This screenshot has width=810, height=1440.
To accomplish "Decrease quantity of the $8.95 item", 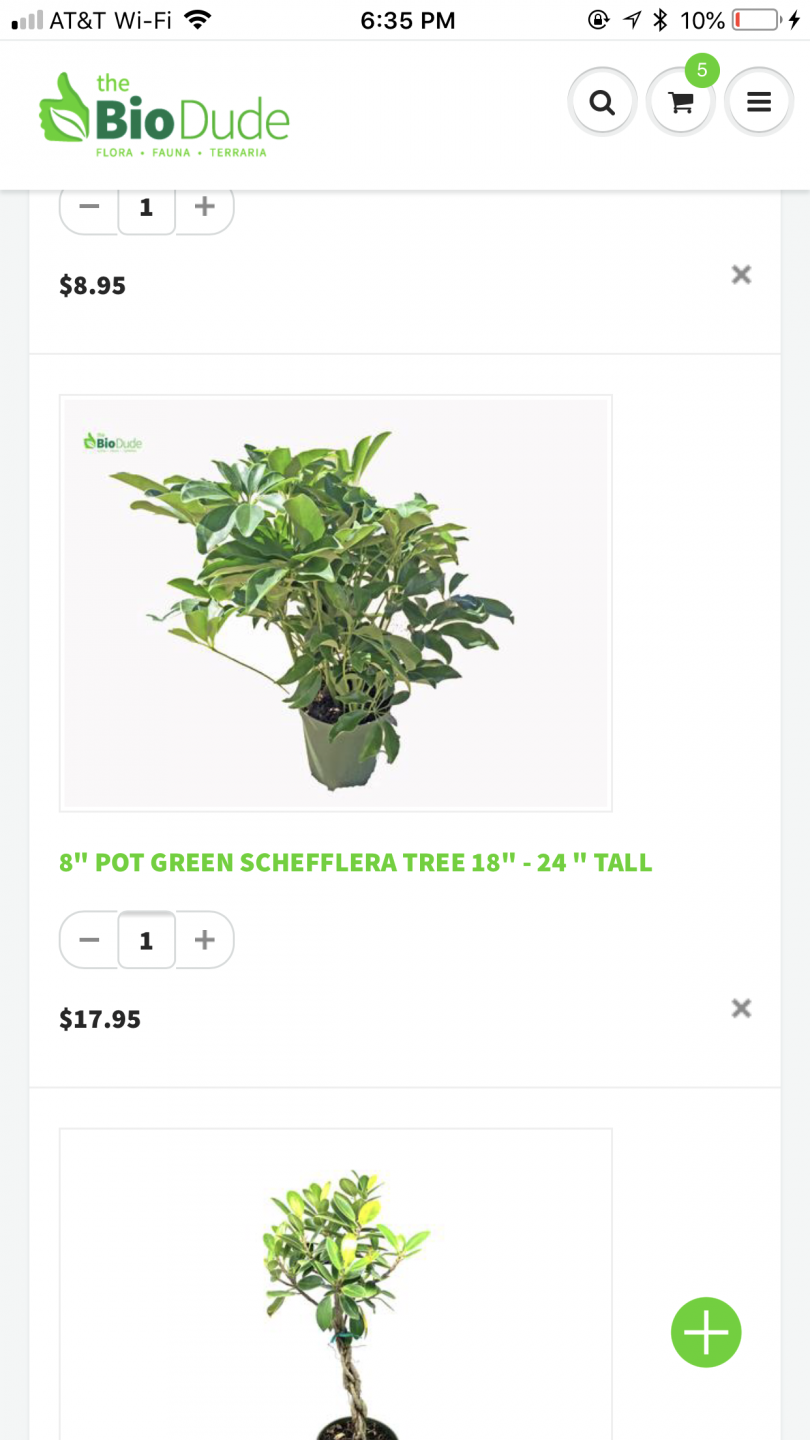I will pyautogui.click(x=89, y=207).
